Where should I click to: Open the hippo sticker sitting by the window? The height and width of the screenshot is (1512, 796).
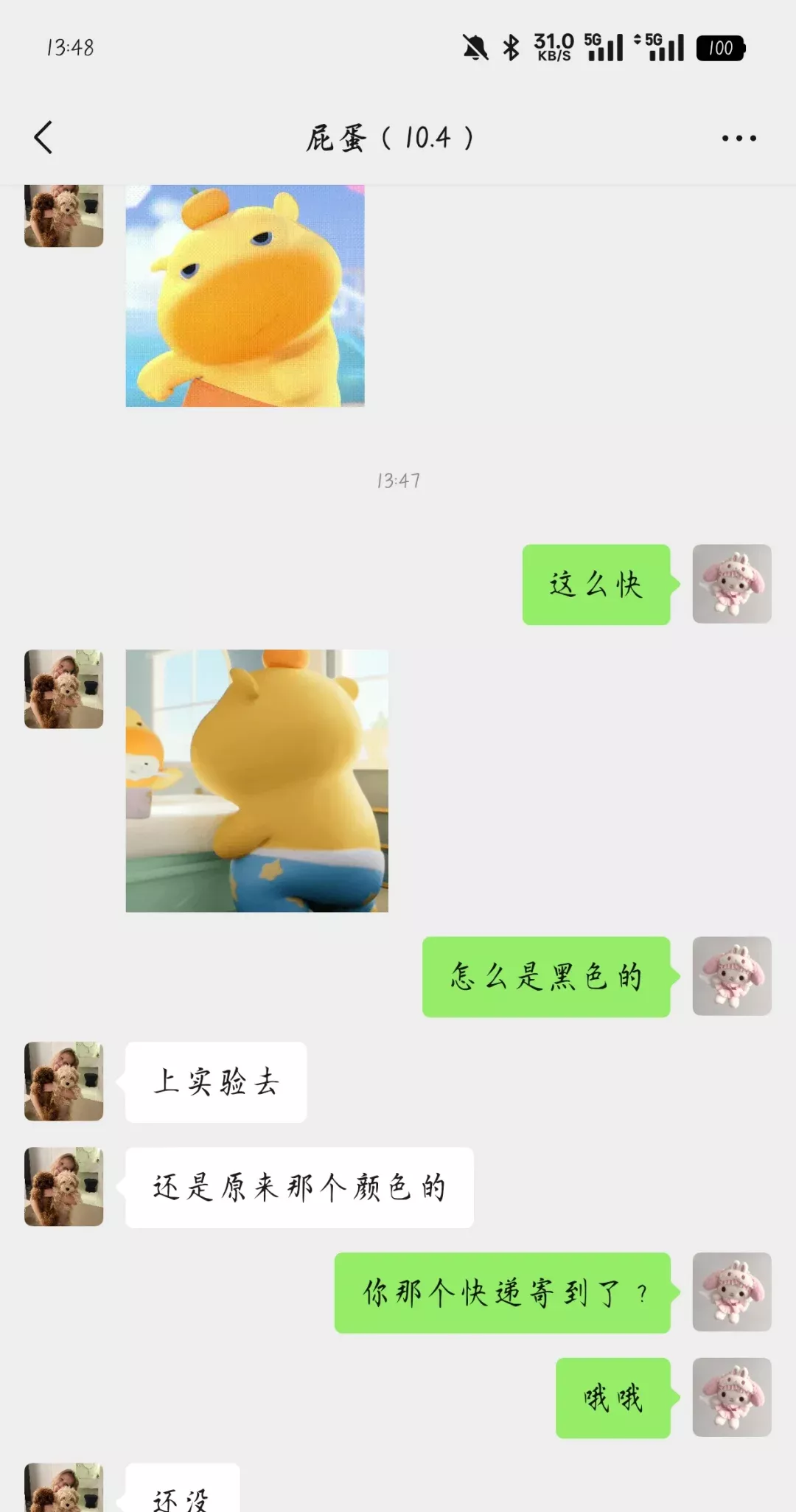tap(256, 781)
